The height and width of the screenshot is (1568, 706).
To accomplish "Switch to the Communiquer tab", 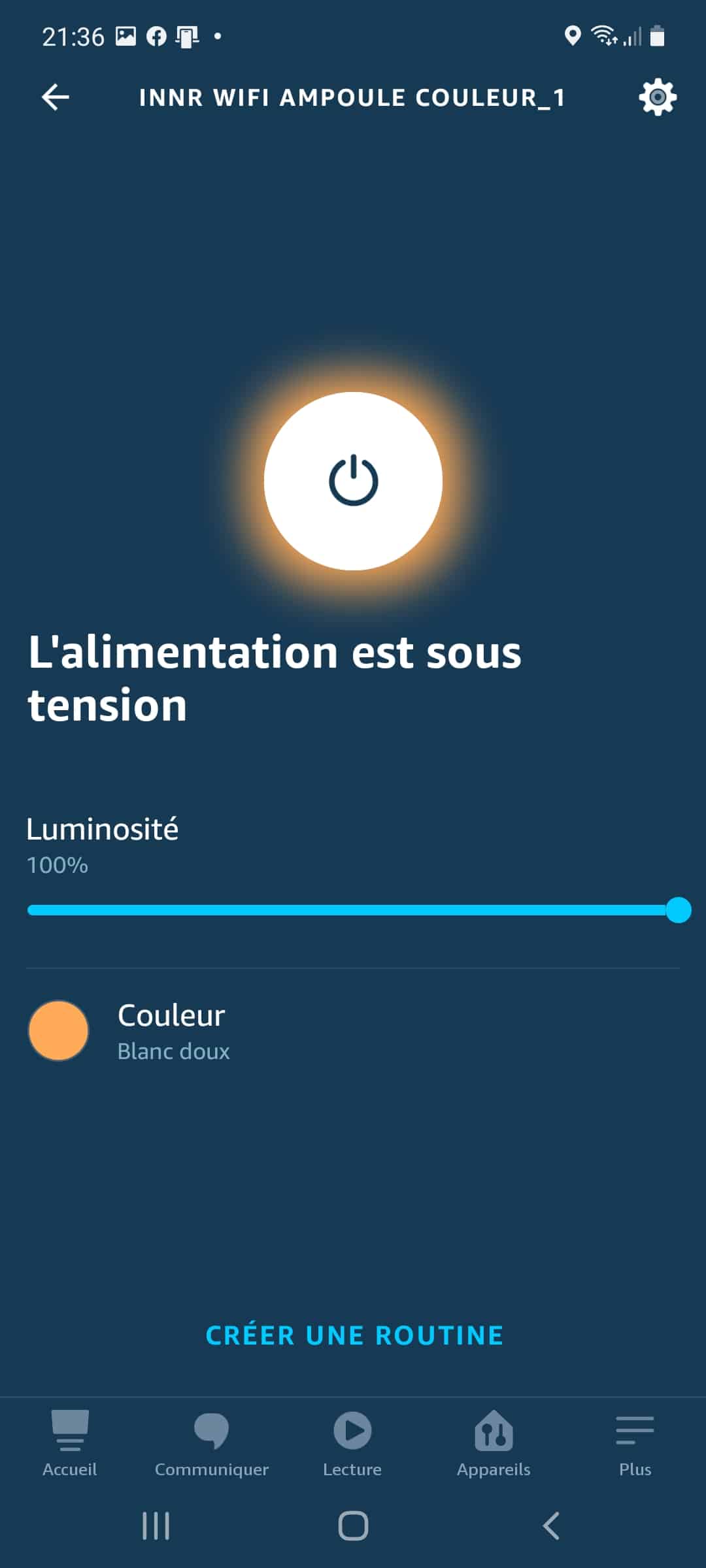I will tap(211, 1442).
